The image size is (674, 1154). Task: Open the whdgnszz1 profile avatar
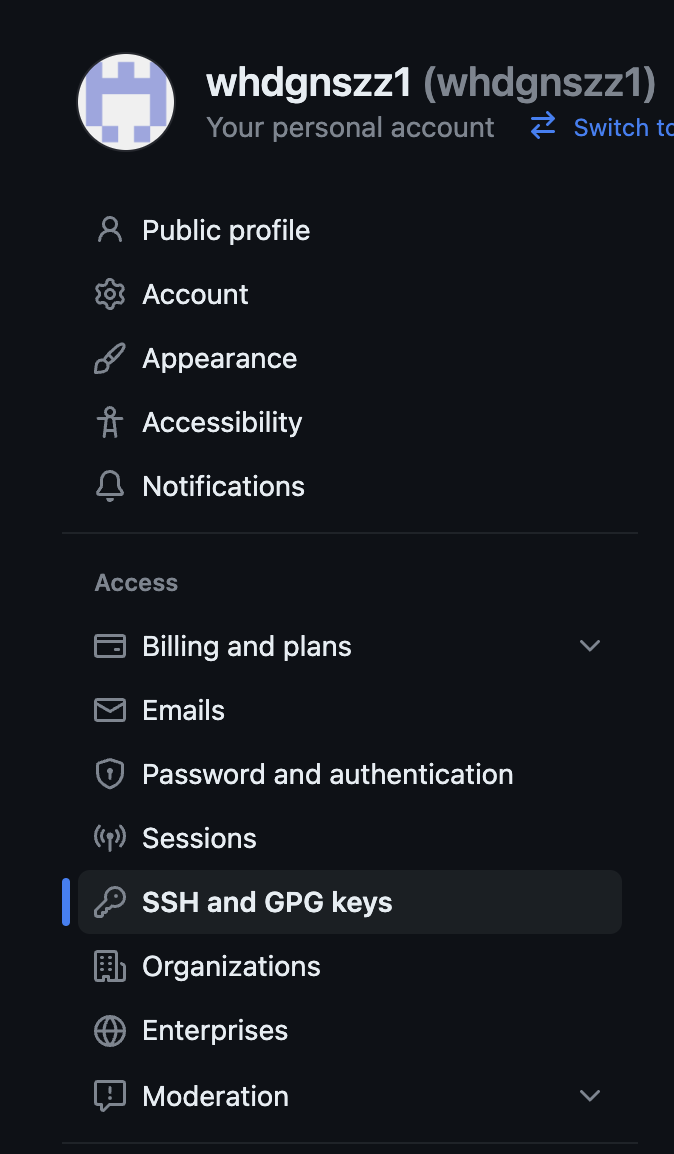coord(126,102)
